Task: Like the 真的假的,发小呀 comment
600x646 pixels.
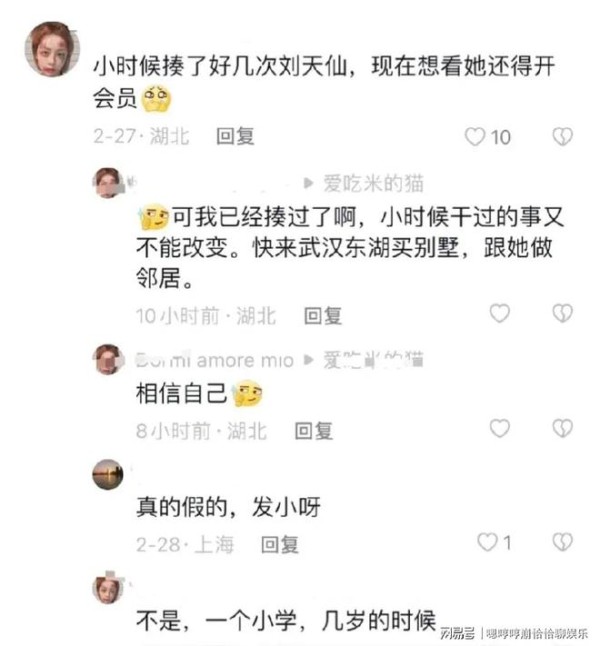Action: [x=487, y=542]
